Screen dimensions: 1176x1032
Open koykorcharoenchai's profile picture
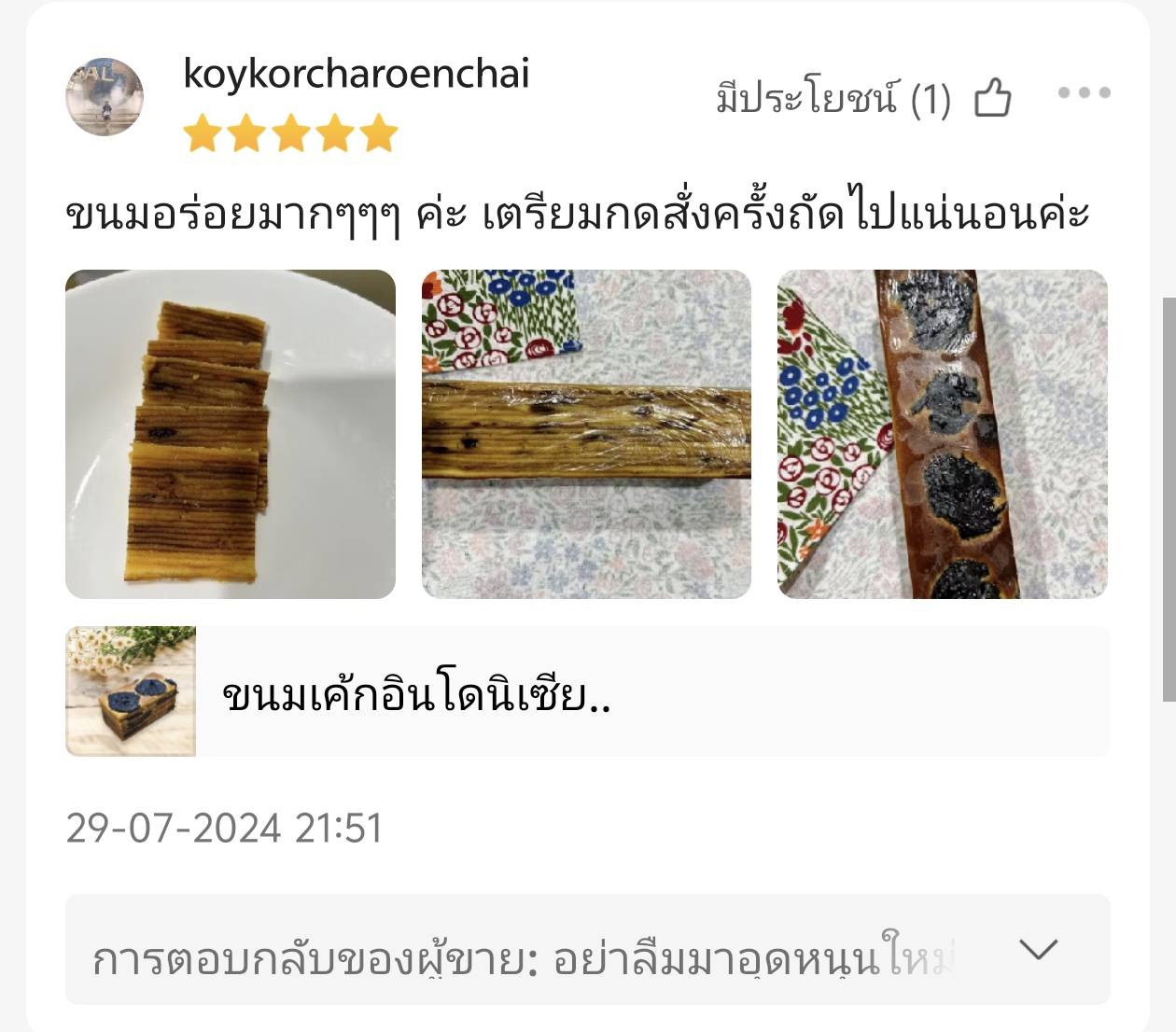105,96
